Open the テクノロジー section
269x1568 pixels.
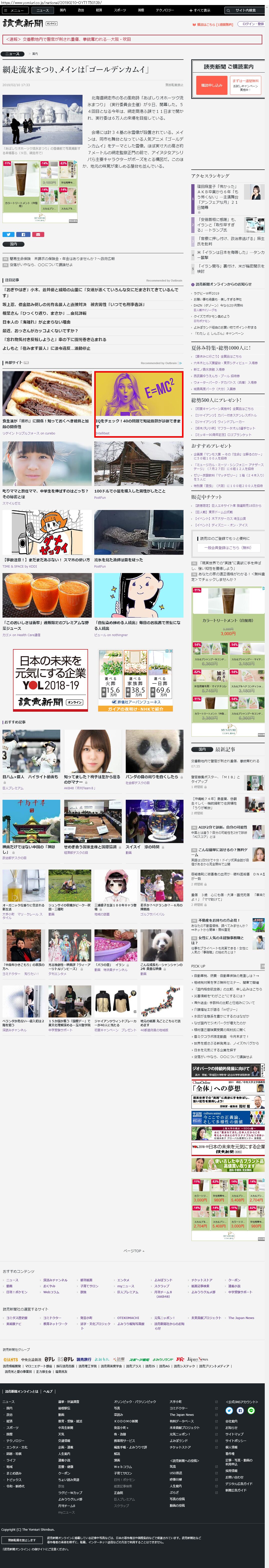164,10
